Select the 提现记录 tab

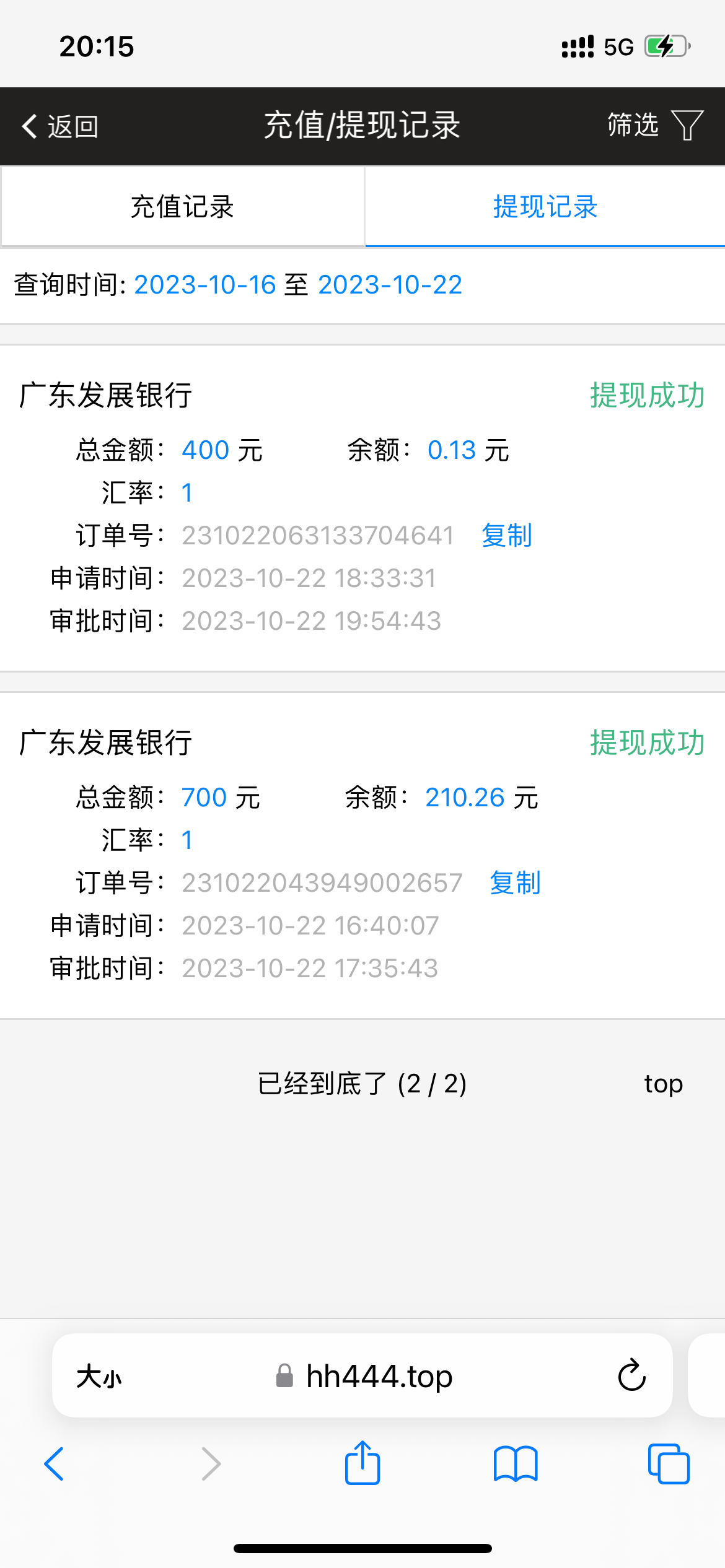click(545, 207)
